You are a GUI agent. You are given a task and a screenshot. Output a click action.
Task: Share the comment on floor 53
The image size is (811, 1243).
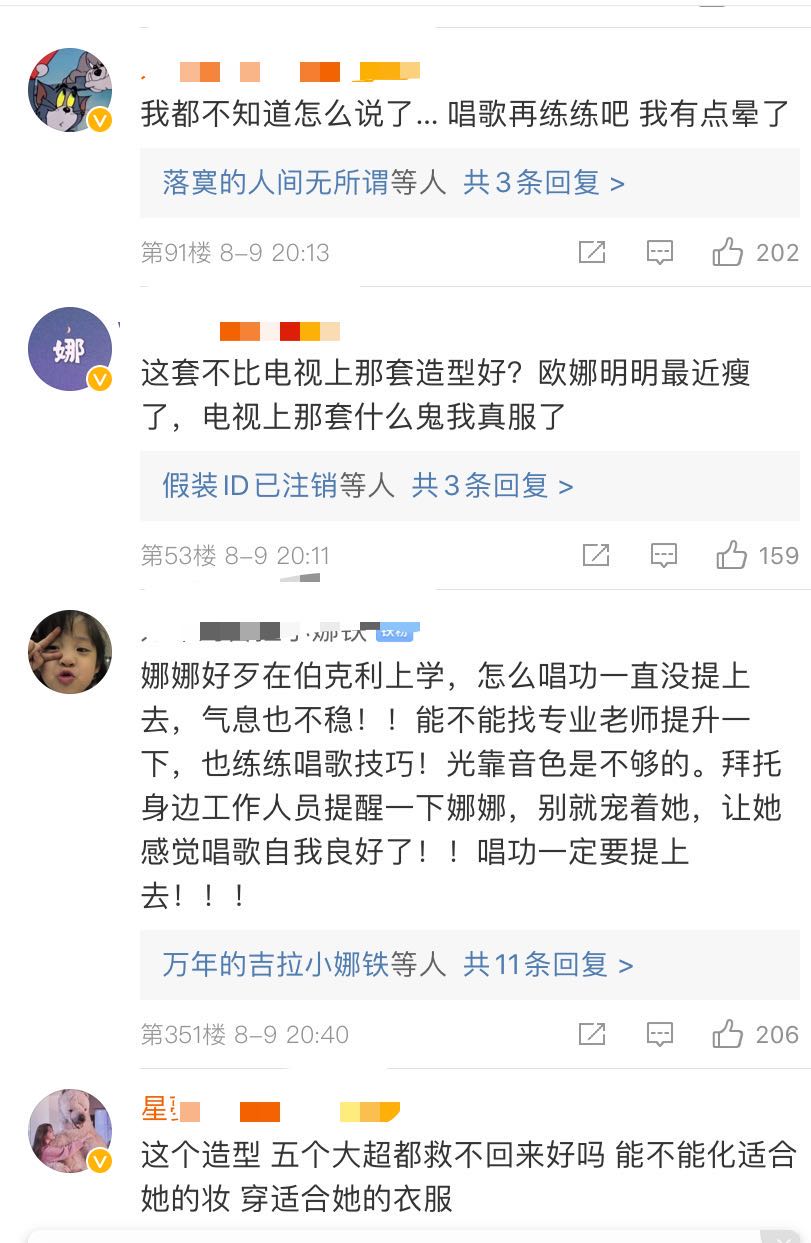[x=596, y=556]
